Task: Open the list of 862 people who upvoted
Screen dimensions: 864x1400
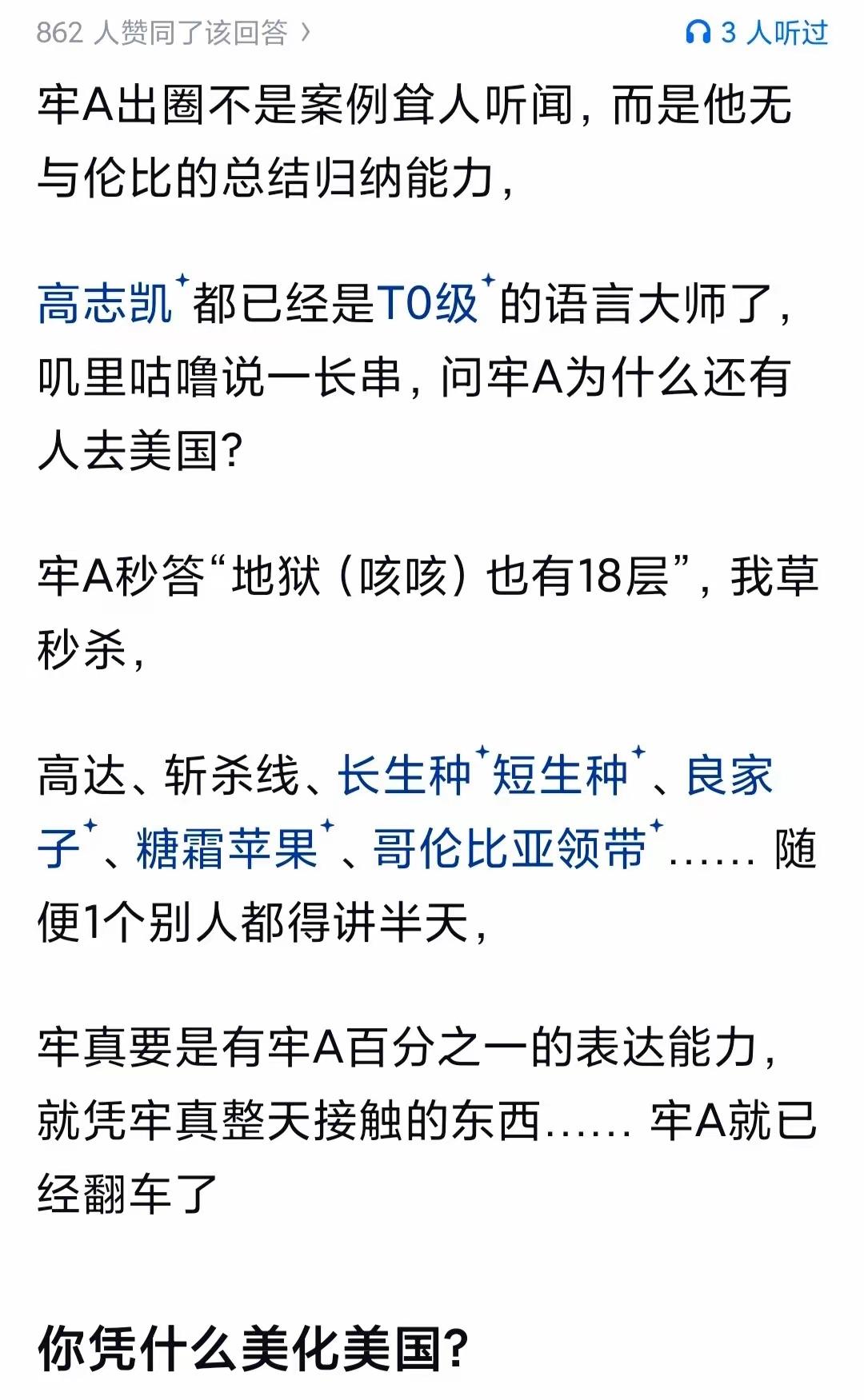Action: 174,33
